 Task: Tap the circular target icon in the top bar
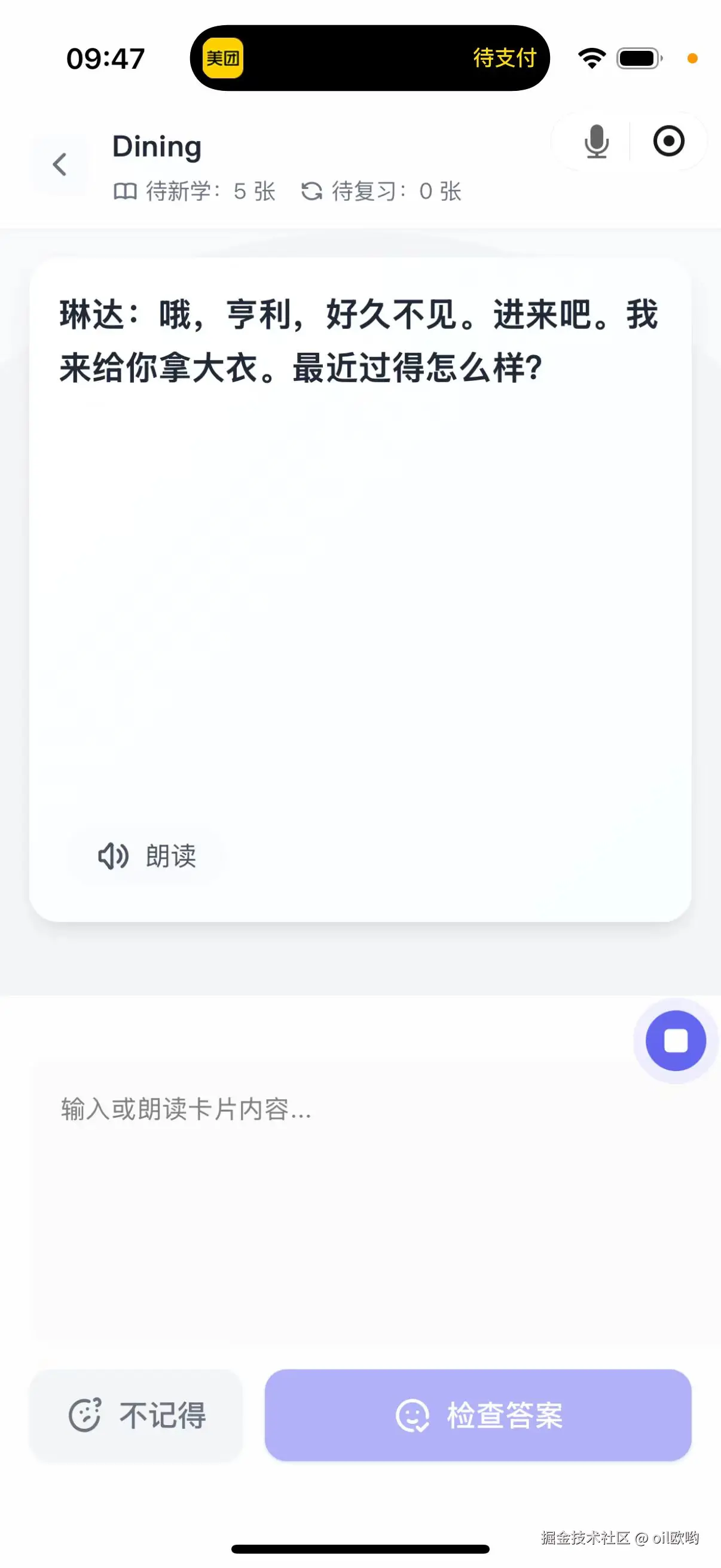668,142
